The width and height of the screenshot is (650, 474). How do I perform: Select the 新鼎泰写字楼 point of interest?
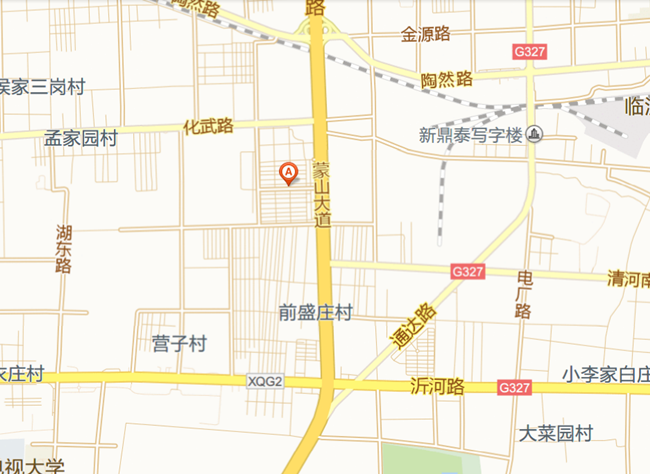534,134
